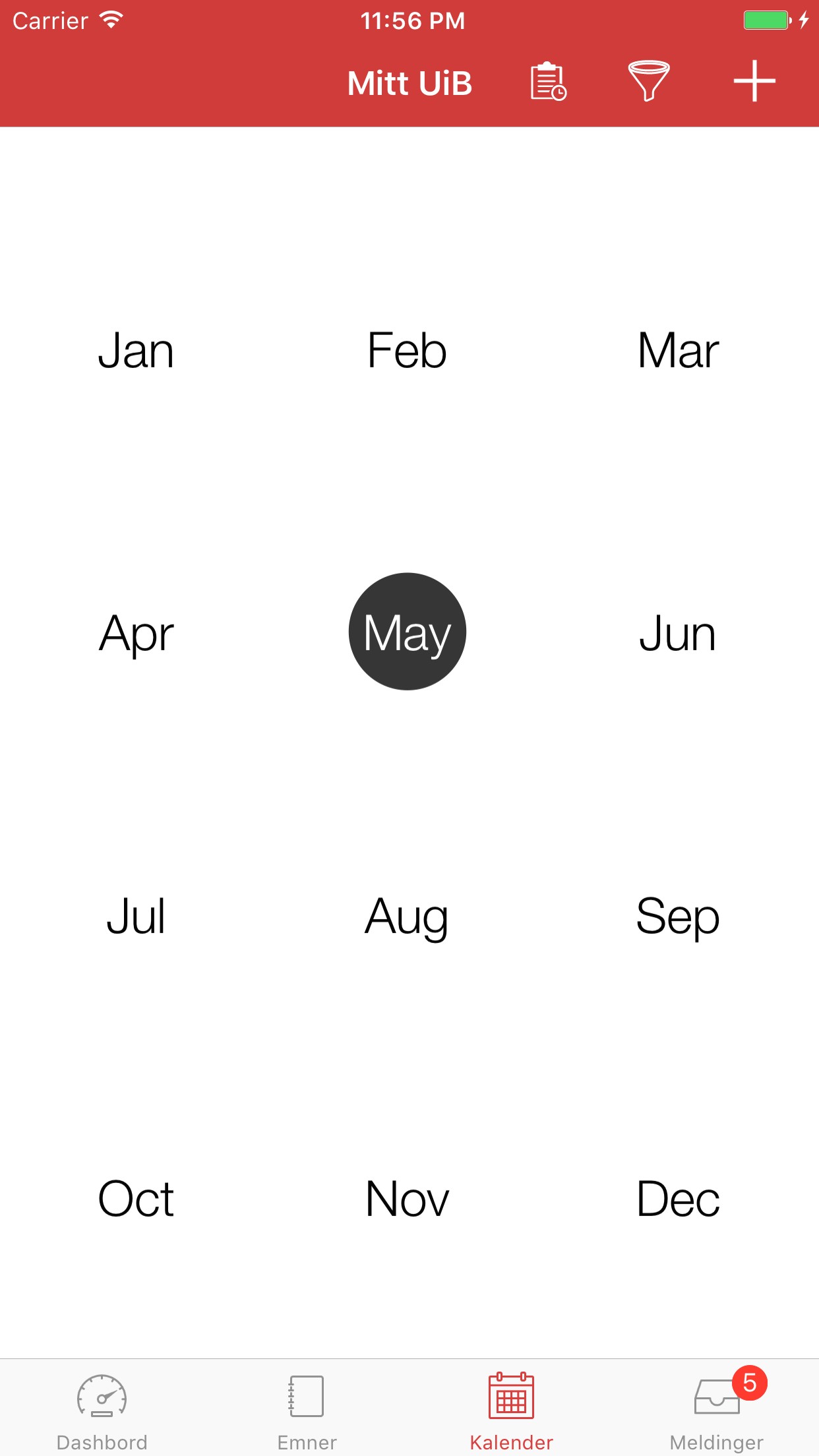Viewport: 819px width, 1456px height.
Task: Jump to Dec
Action: 678,1198
